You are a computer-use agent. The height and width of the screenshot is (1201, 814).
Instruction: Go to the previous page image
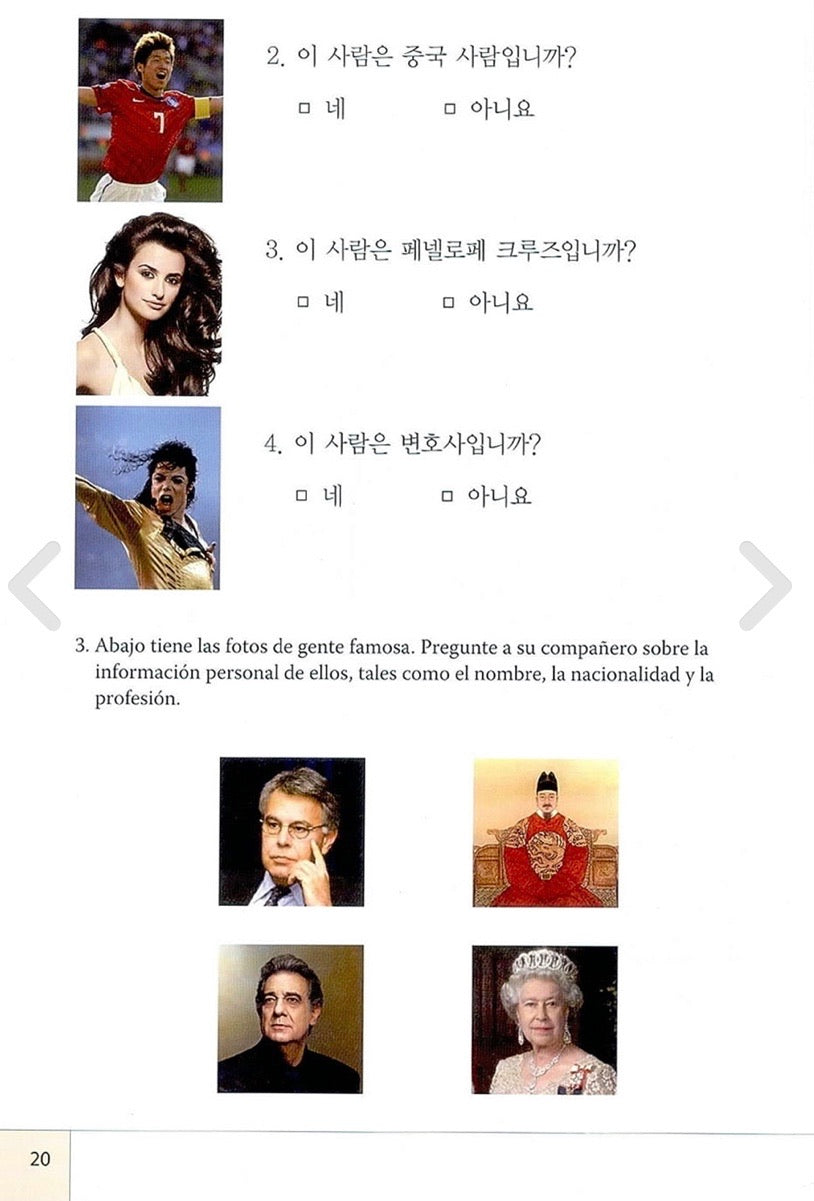34,586
